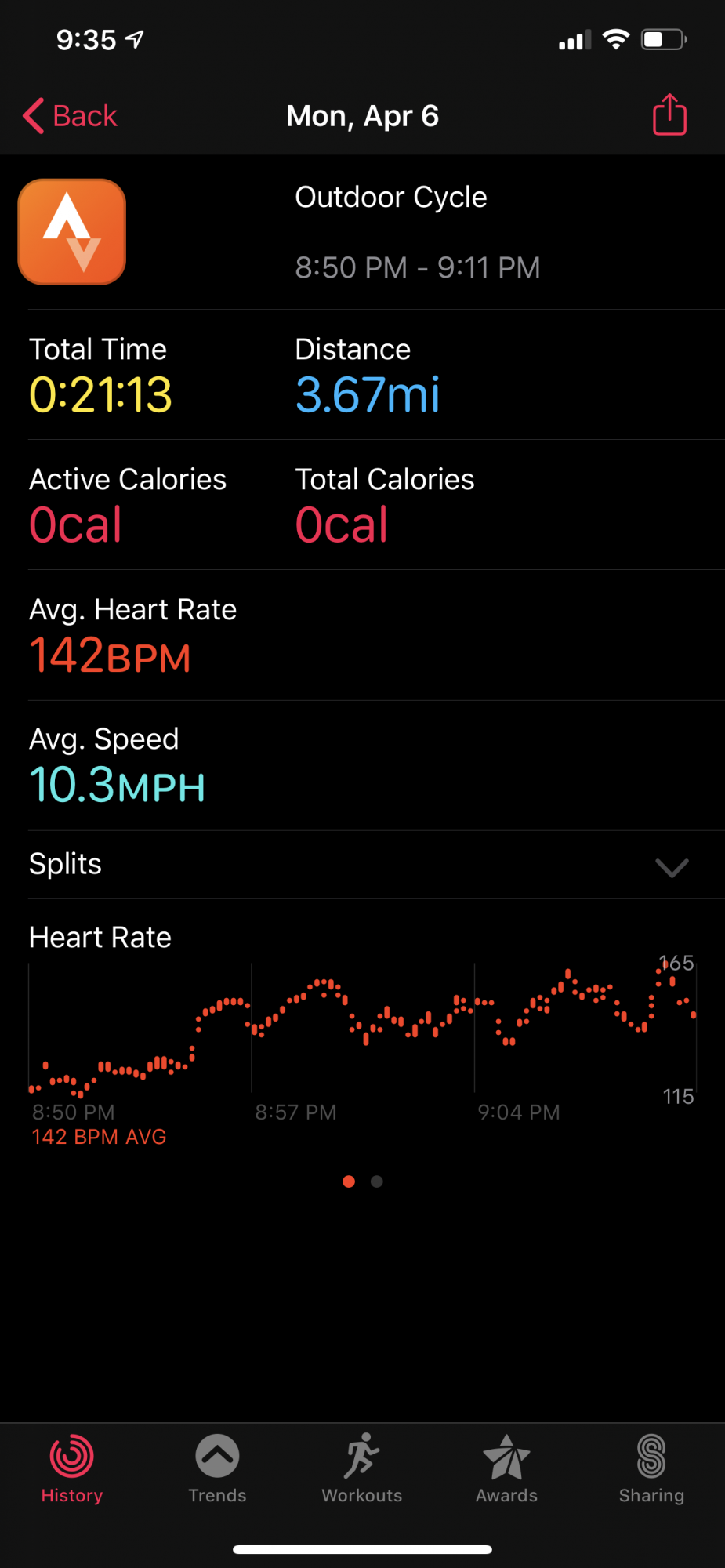The width and height of the screenshot is (725, 1568).
Task: Share this Outdoor Cycle workout
Action: tap(669, 115)
